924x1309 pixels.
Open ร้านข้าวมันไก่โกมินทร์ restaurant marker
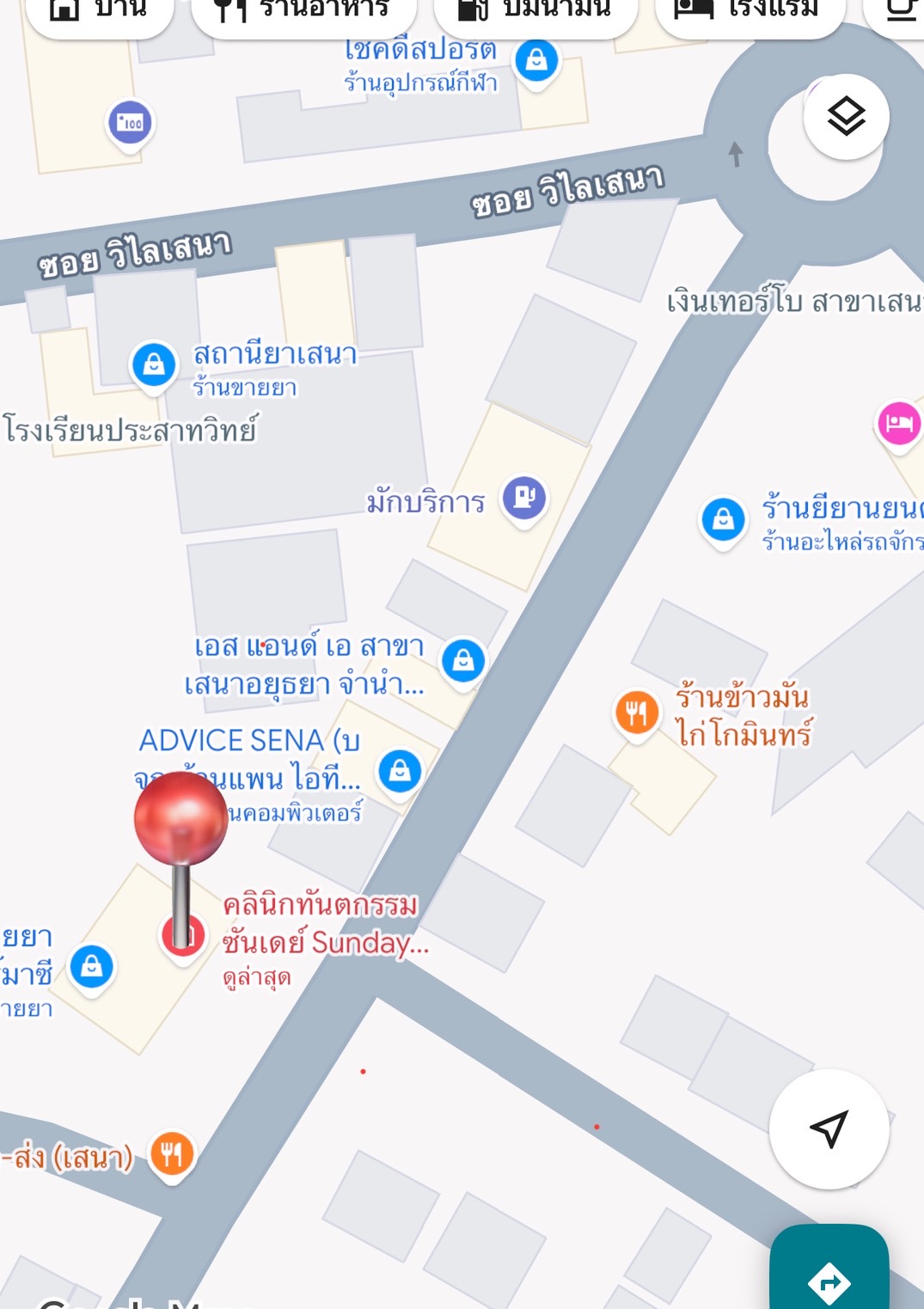click(637, 712)
